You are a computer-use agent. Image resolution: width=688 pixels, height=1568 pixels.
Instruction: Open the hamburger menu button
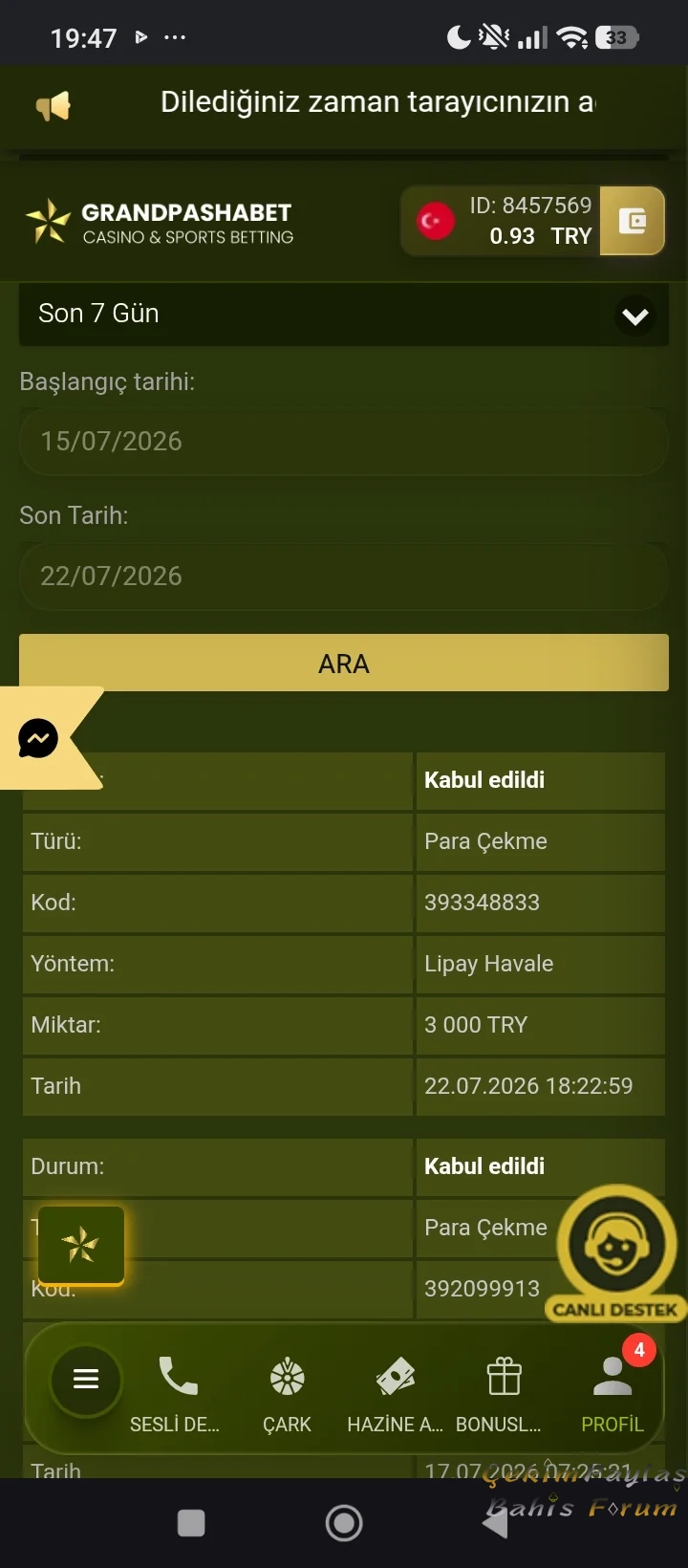[x=86, y=1379]
